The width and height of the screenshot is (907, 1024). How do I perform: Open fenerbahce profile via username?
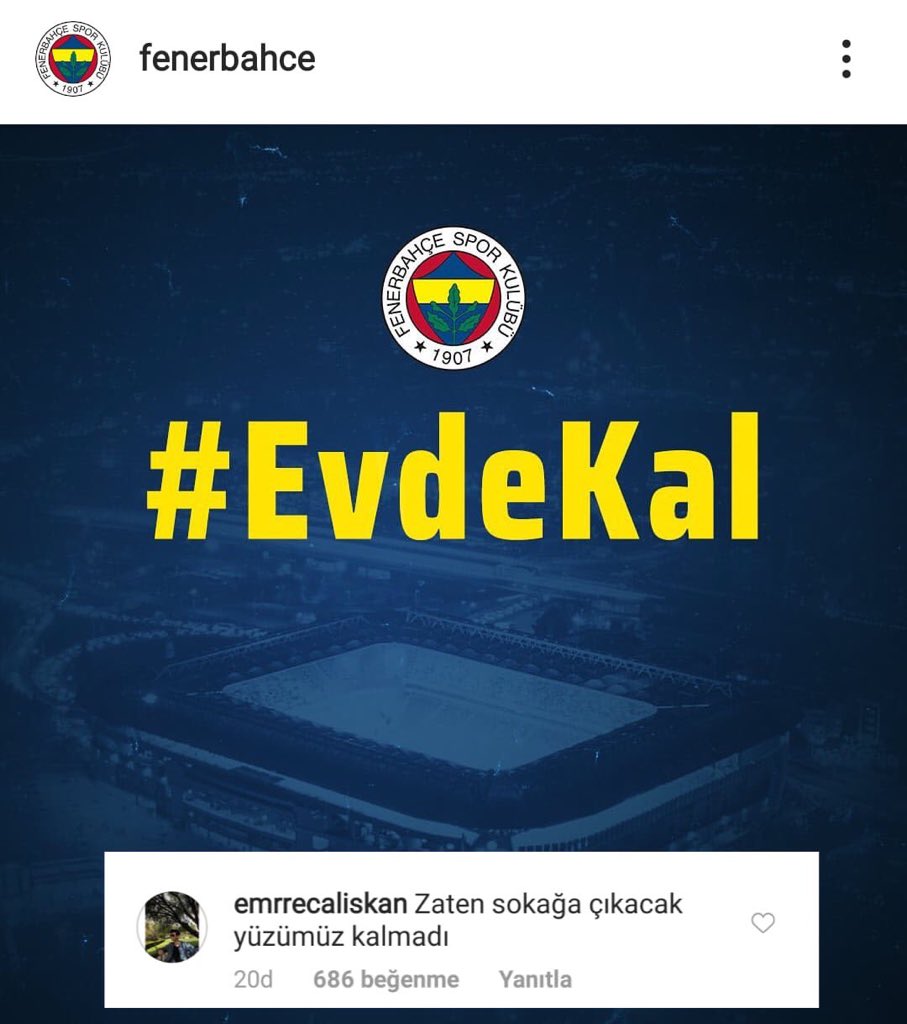227,58
